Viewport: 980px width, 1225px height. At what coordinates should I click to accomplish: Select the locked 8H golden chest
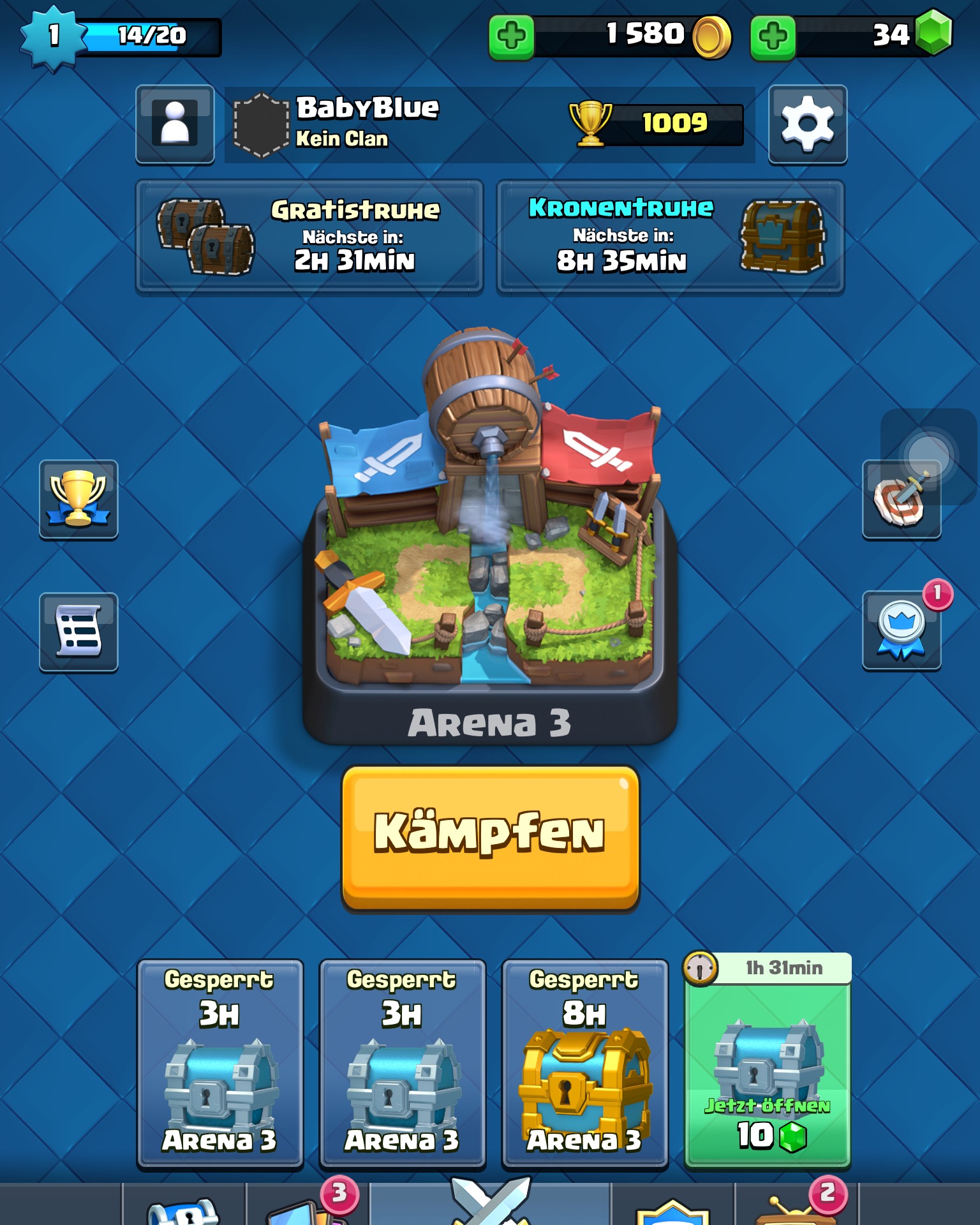pyautogui.click(x=585, y=1064)
